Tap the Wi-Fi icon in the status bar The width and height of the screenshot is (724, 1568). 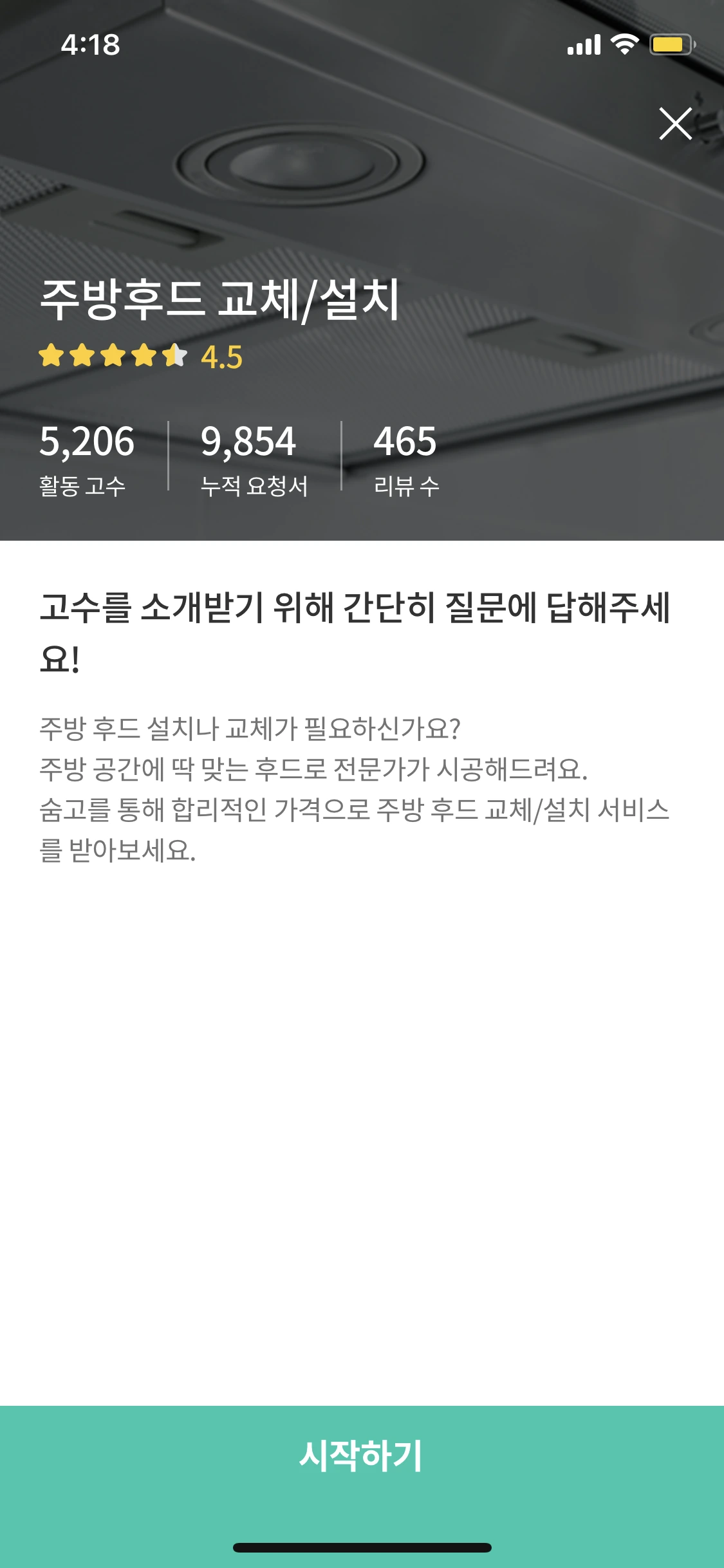(x=622, y=46)
